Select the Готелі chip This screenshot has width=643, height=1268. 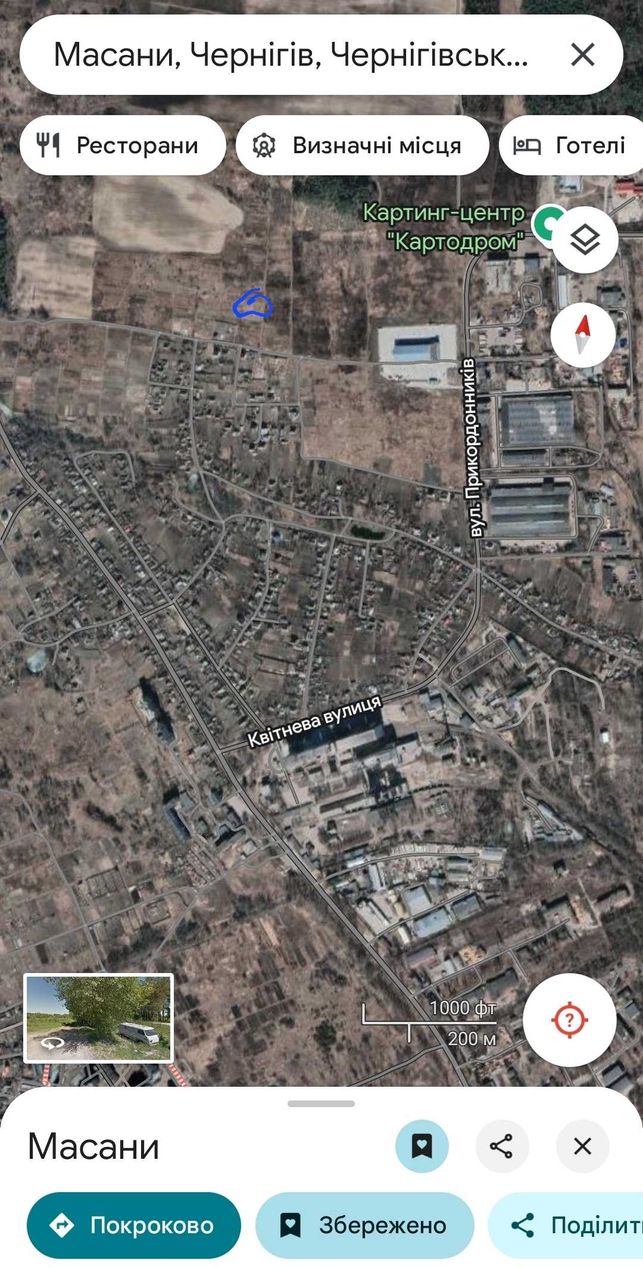[572, 145]
